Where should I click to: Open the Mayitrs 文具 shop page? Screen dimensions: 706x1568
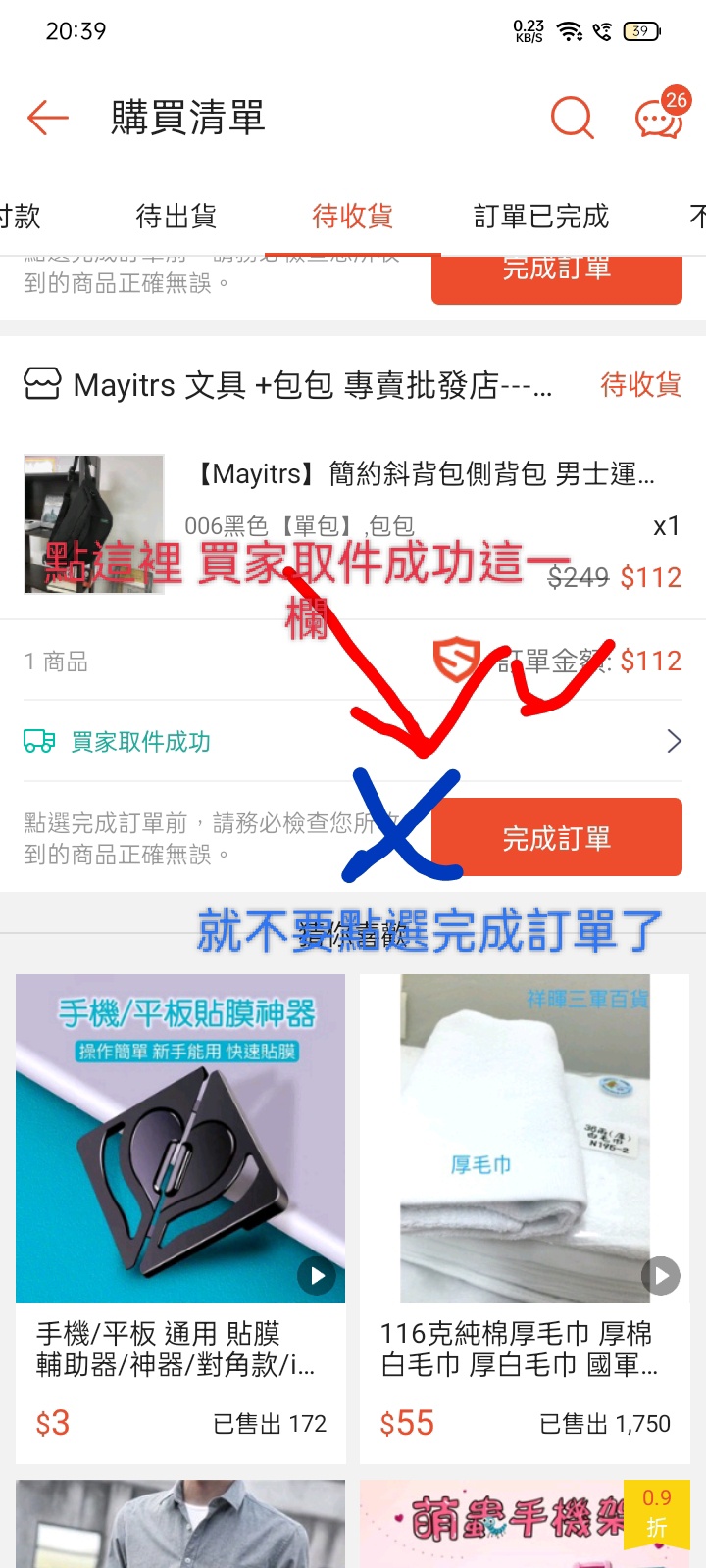294,385
